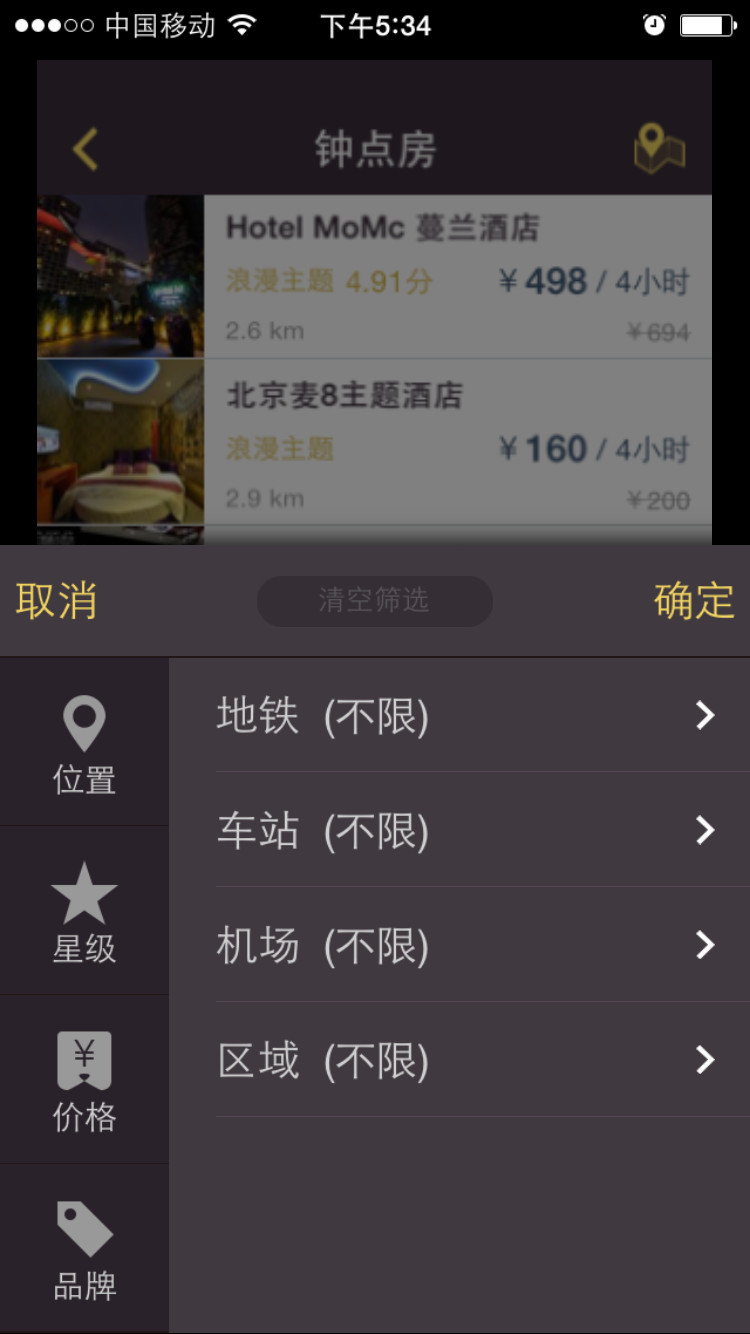
Task: Go back from 钟点房 page
Action: point(85,150)
